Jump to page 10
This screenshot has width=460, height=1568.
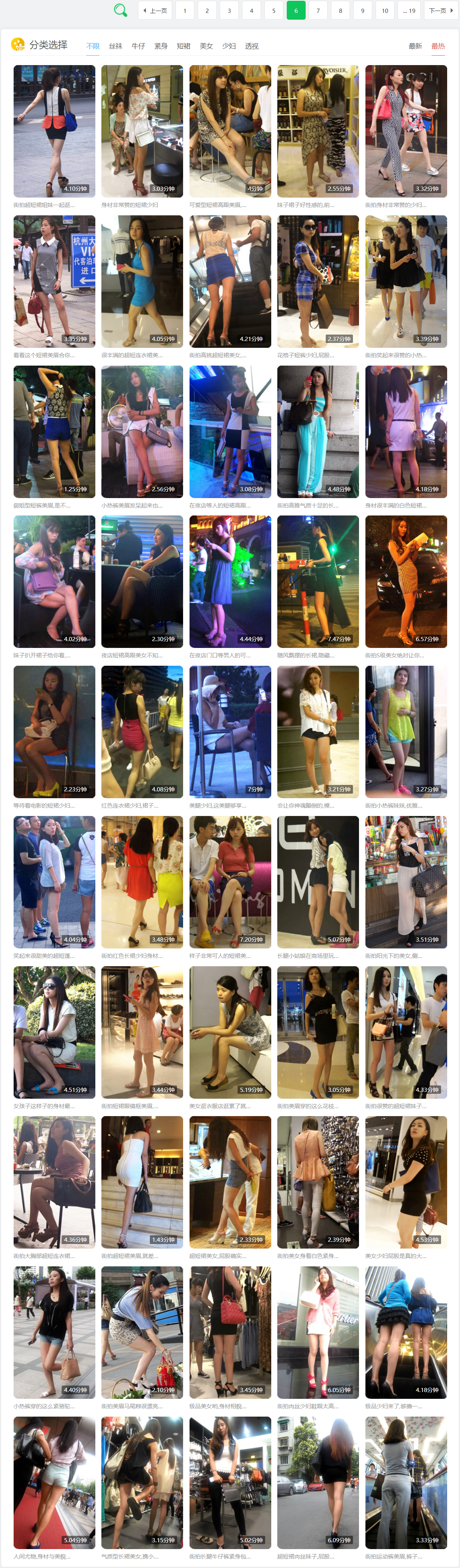tap(385, 10)
